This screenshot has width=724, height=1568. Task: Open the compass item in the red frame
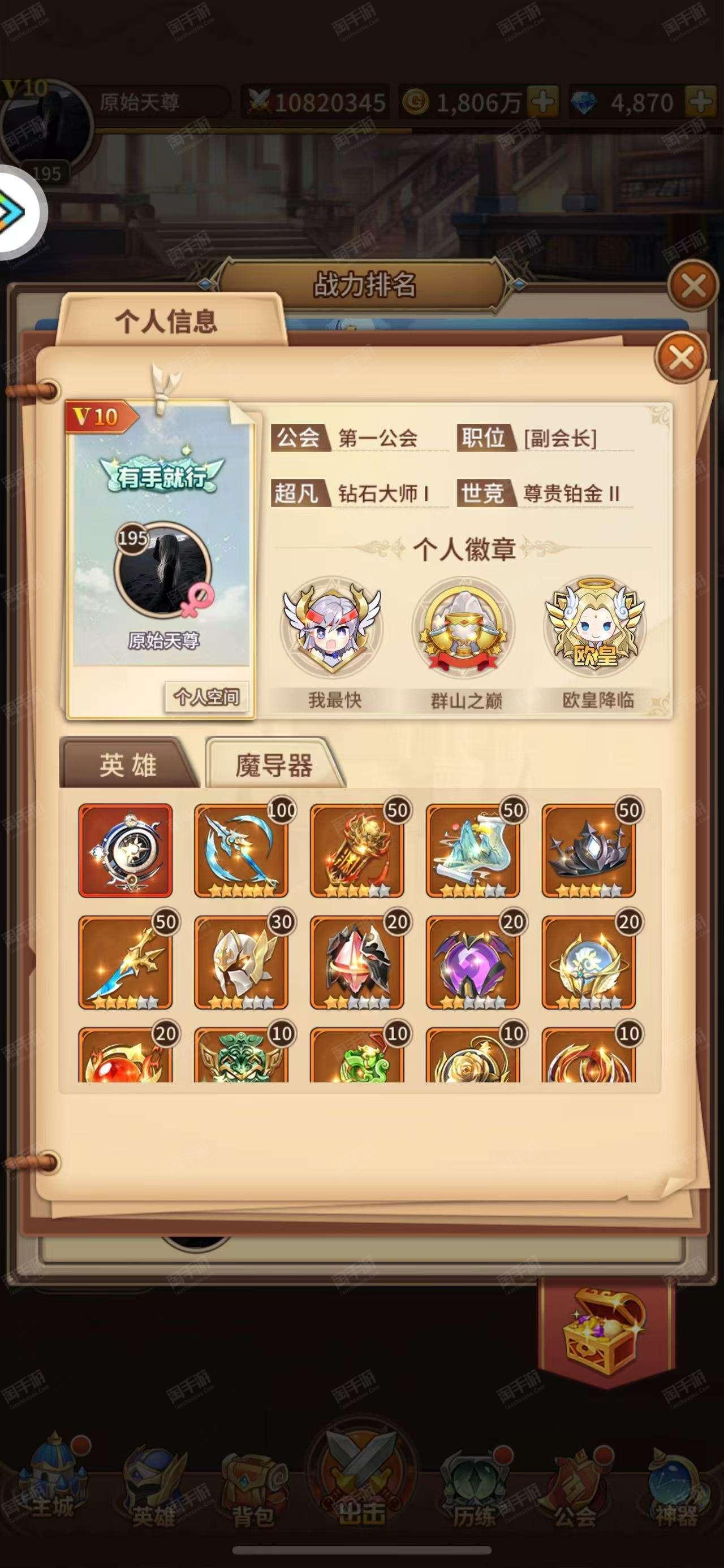[x=126, y=850]
